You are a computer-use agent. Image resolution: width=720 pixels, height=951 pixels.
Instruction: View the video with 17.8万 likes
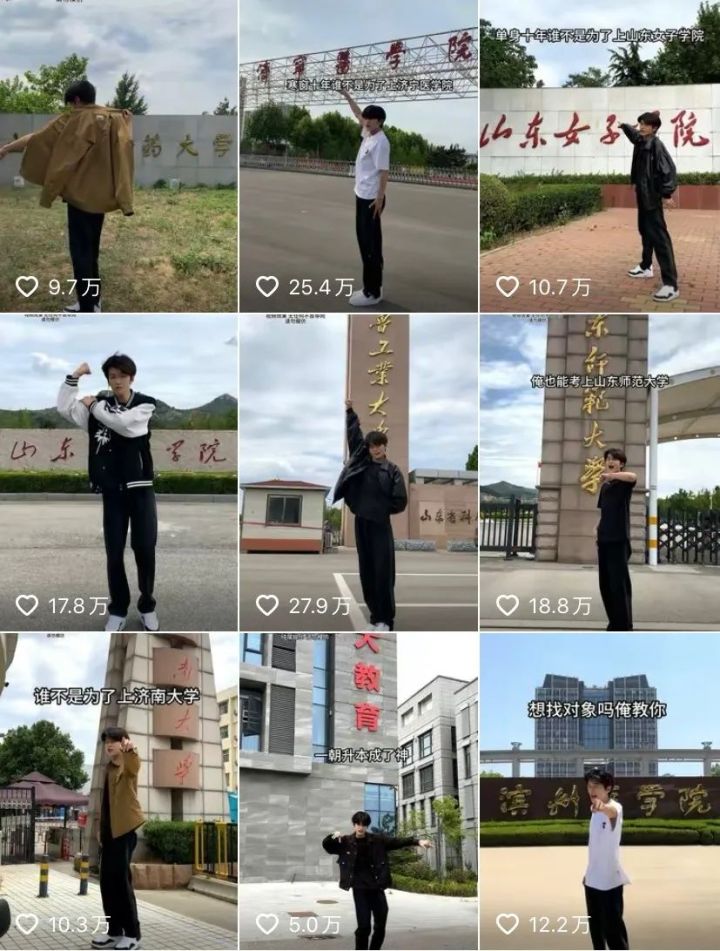[x=118, y=473]
